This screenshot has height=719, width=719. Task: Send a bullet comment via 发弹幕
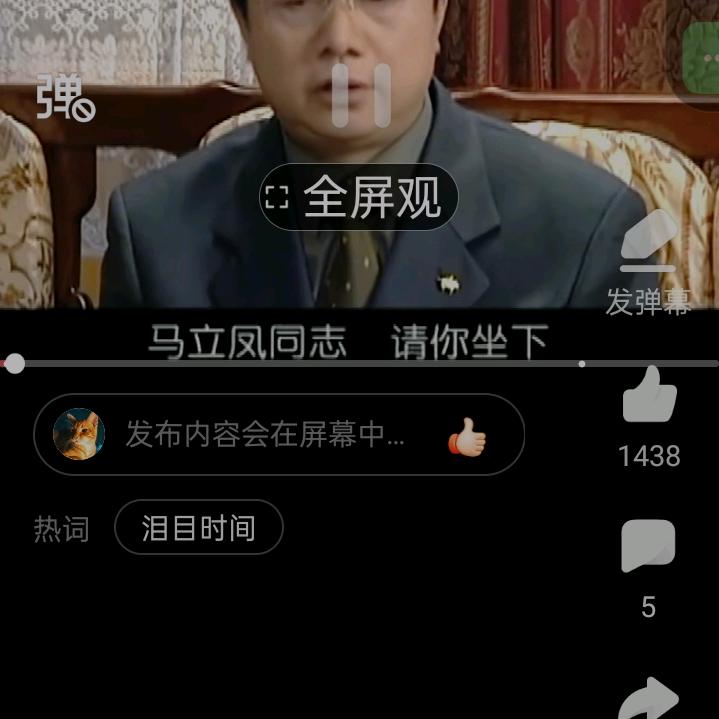point(648,262)
